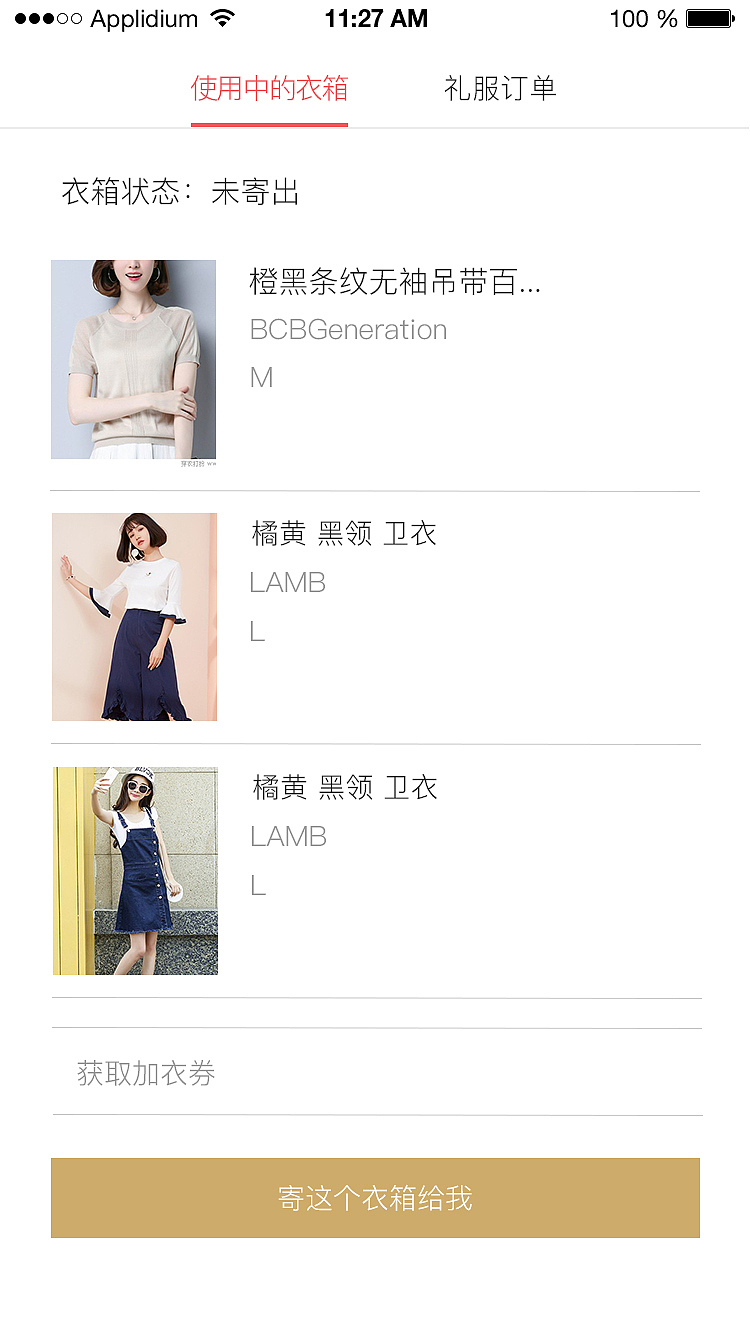
Task: Select the BCBGeneration brand label
Action: pos(348,330)
